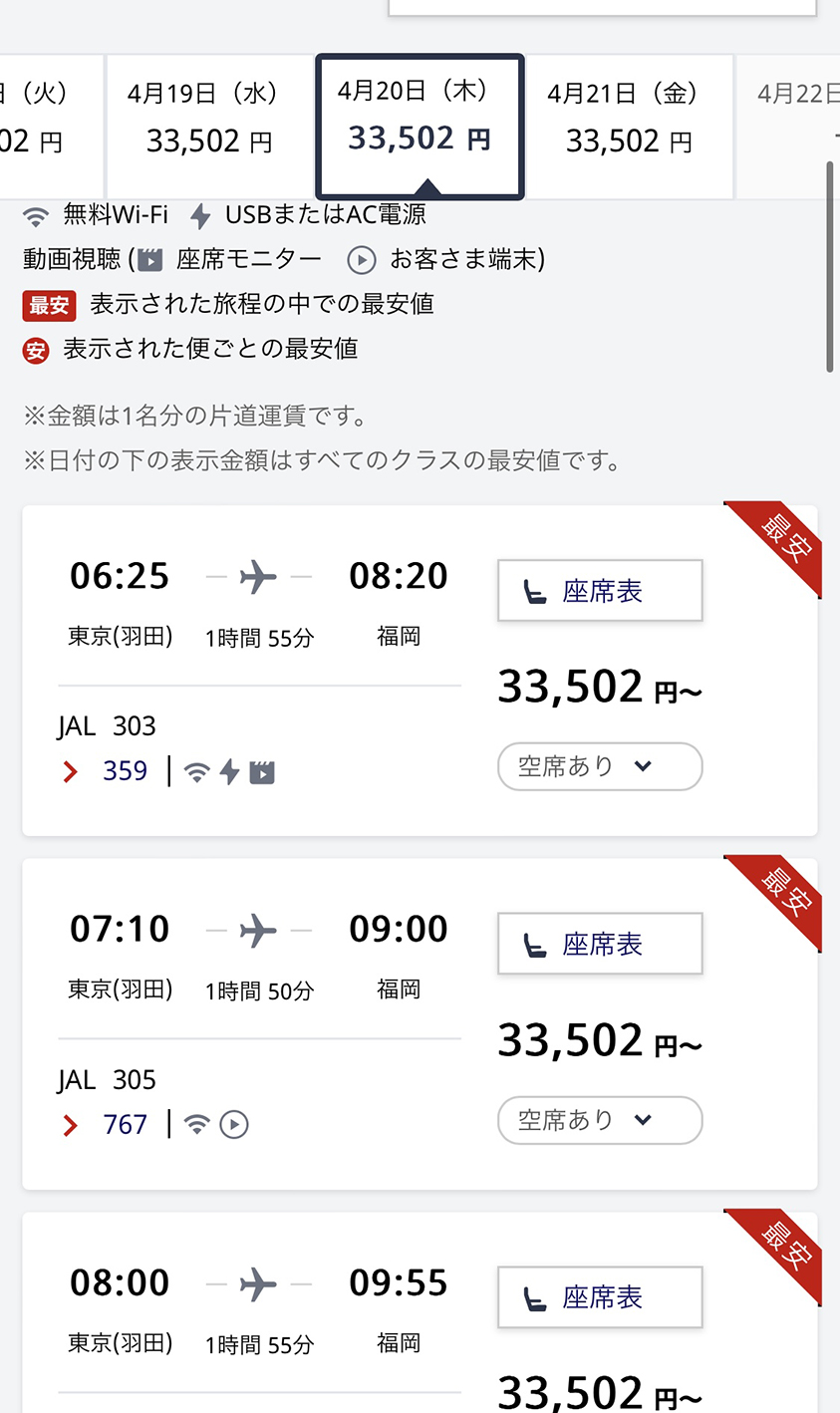Open 座席表 for the 06:25 flight
Viewport: 840px width, 1413px height.
600,591
